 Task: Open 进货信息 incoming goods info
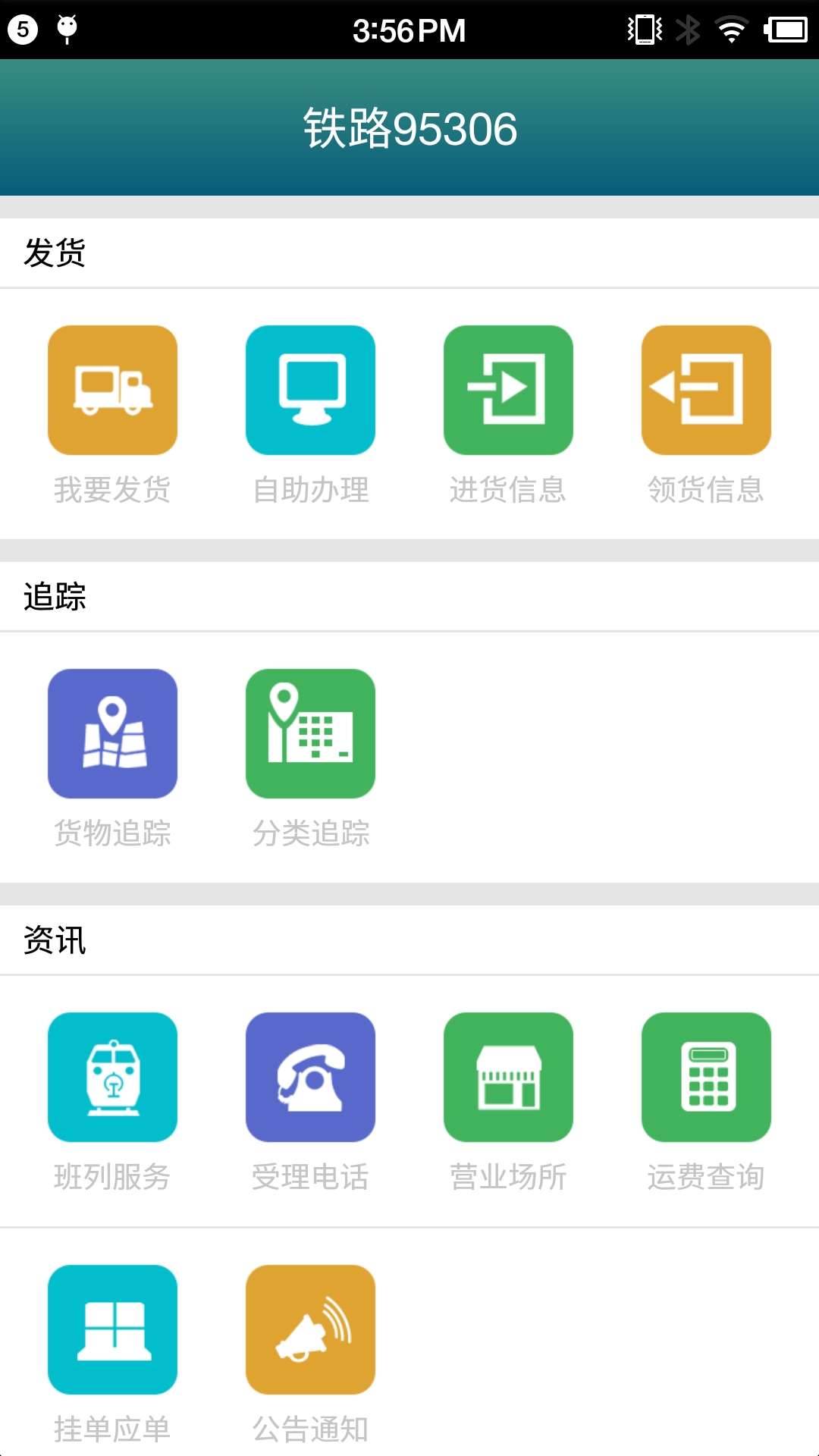pos(508,391)
